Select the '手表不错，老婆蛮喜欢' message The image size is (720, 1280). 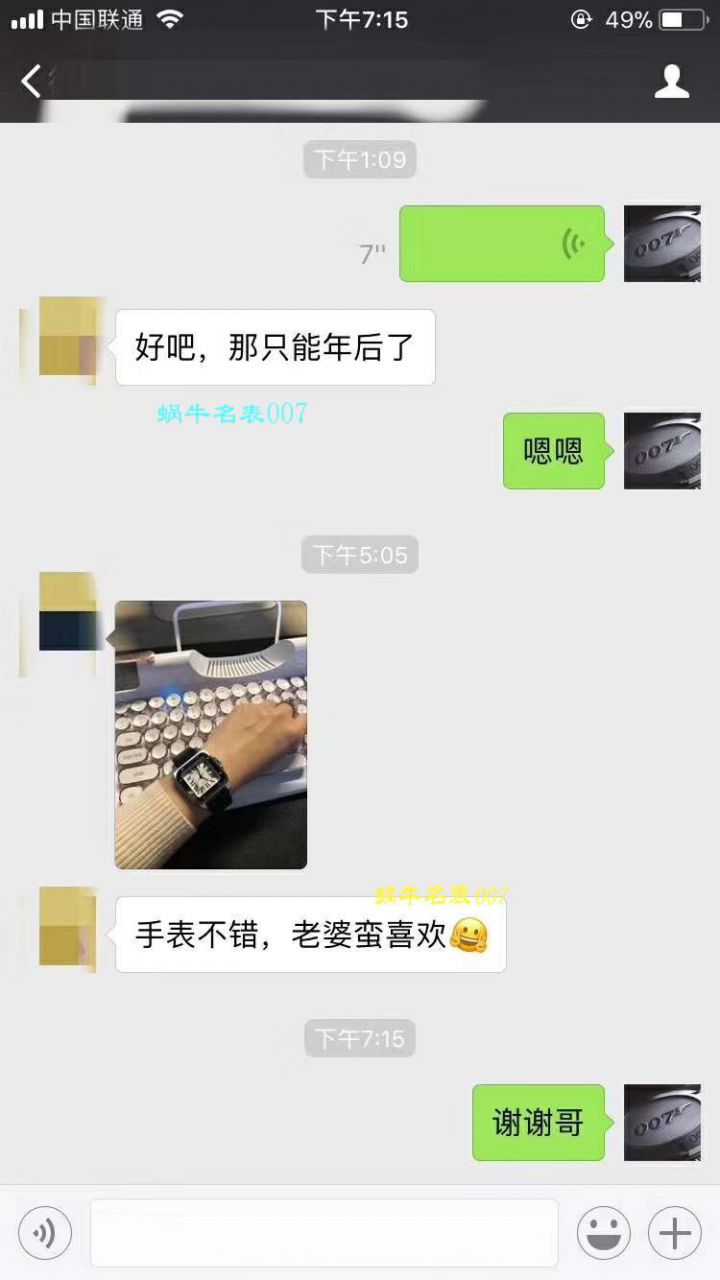click(x=310, y=933)
